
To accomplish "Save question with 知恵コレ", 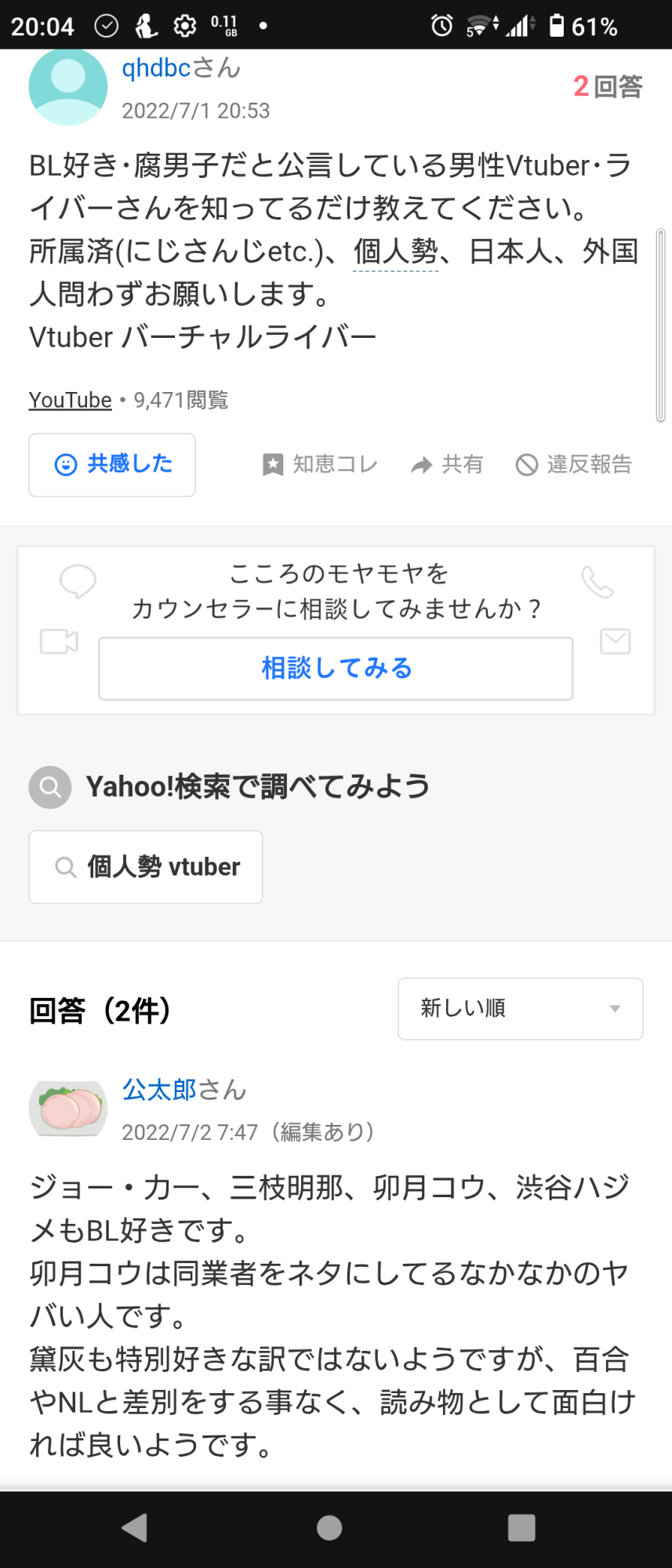I will 320,464.
